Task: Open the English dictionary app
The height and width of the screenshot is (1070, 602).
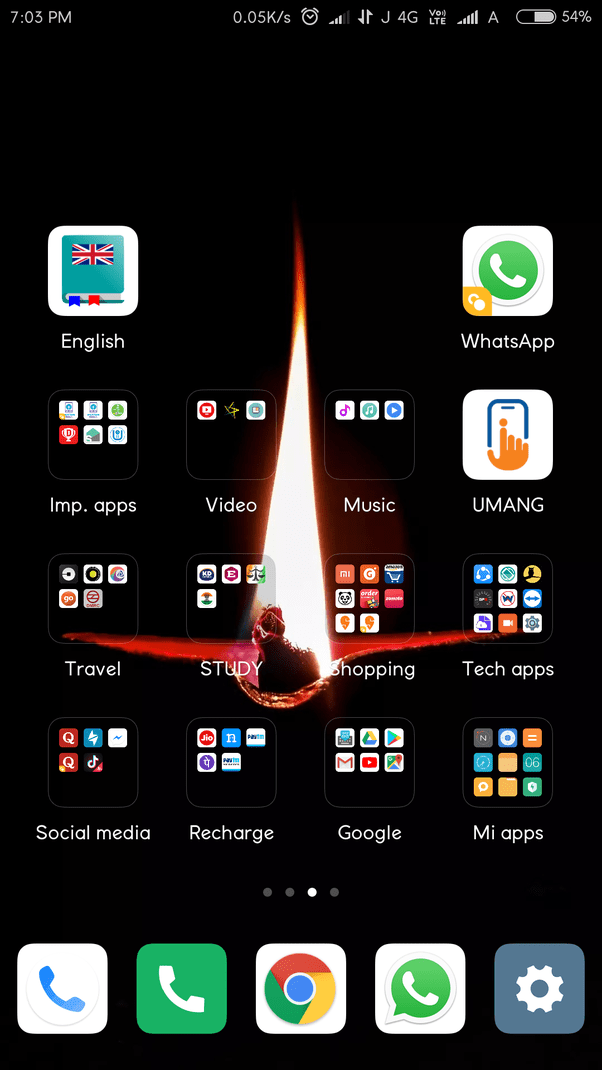Action: 93,271
